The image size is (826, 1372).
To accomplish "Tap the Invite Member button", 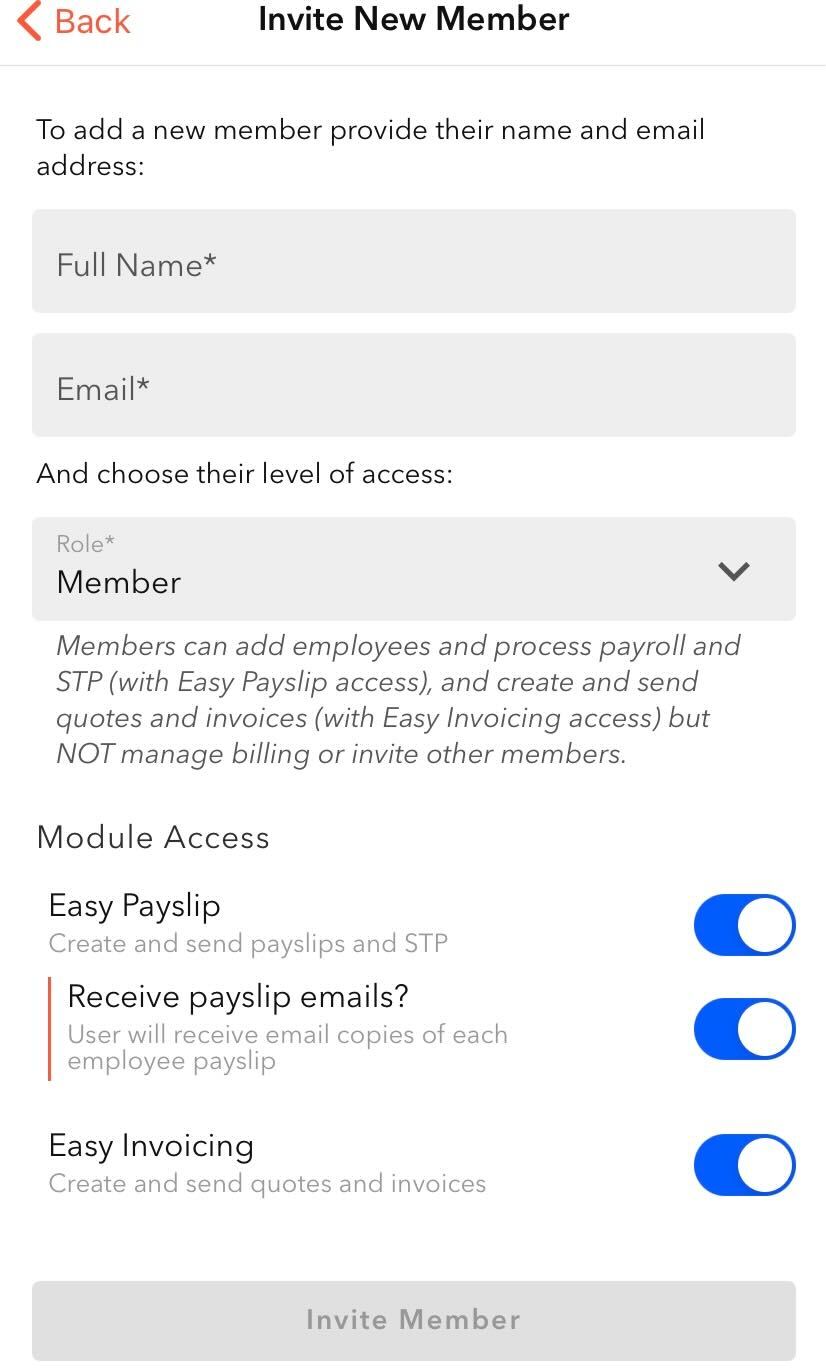I will pos(413,1320).
